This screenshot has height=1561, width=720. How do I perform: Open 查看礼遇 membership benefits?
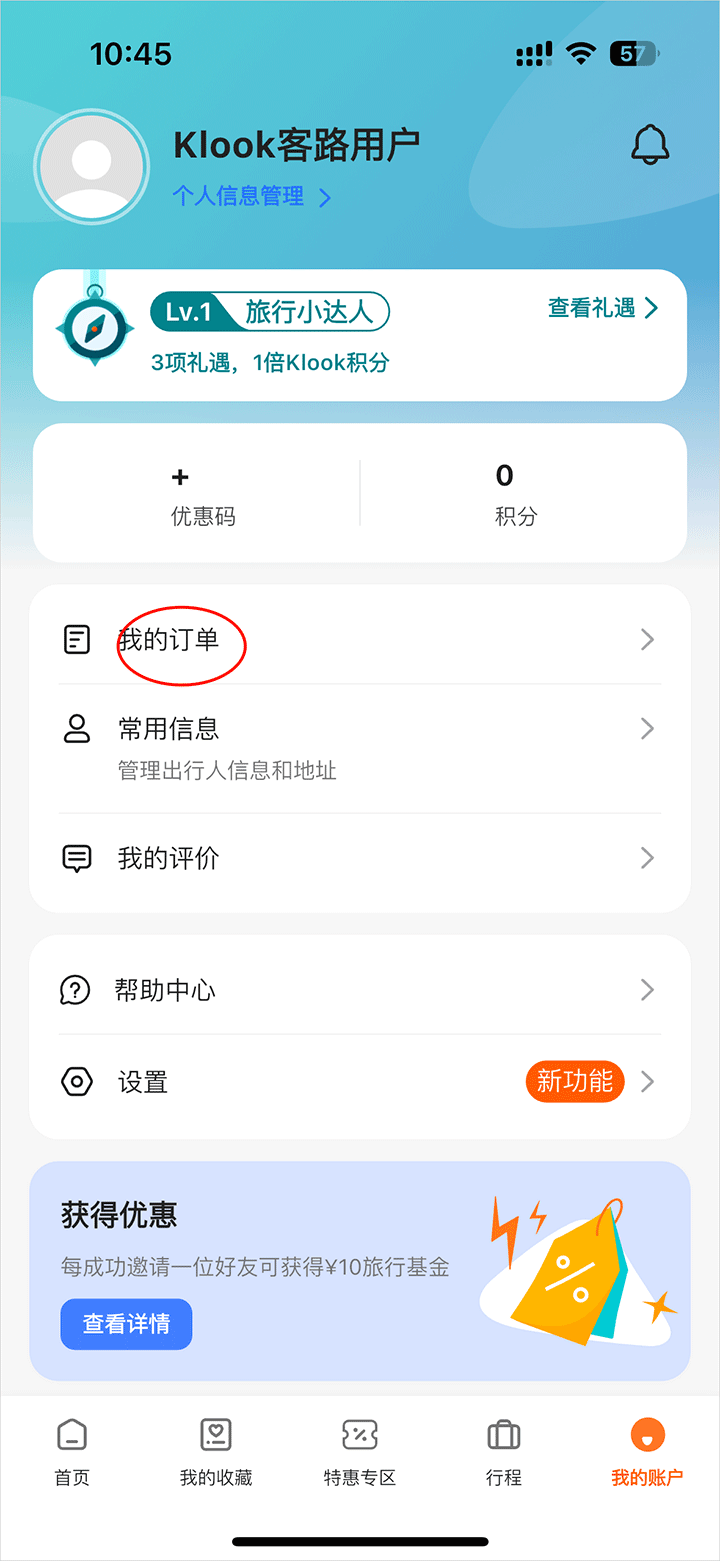coord(602,308)
